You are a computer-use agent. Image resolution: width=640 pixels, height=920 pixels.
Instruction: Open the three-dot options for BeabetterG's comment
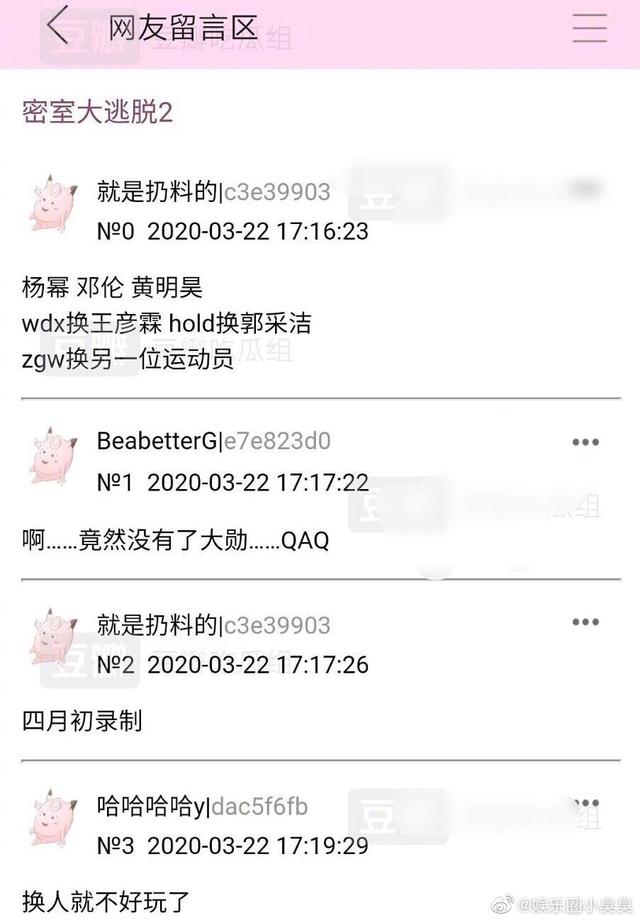tap(585, 443)
